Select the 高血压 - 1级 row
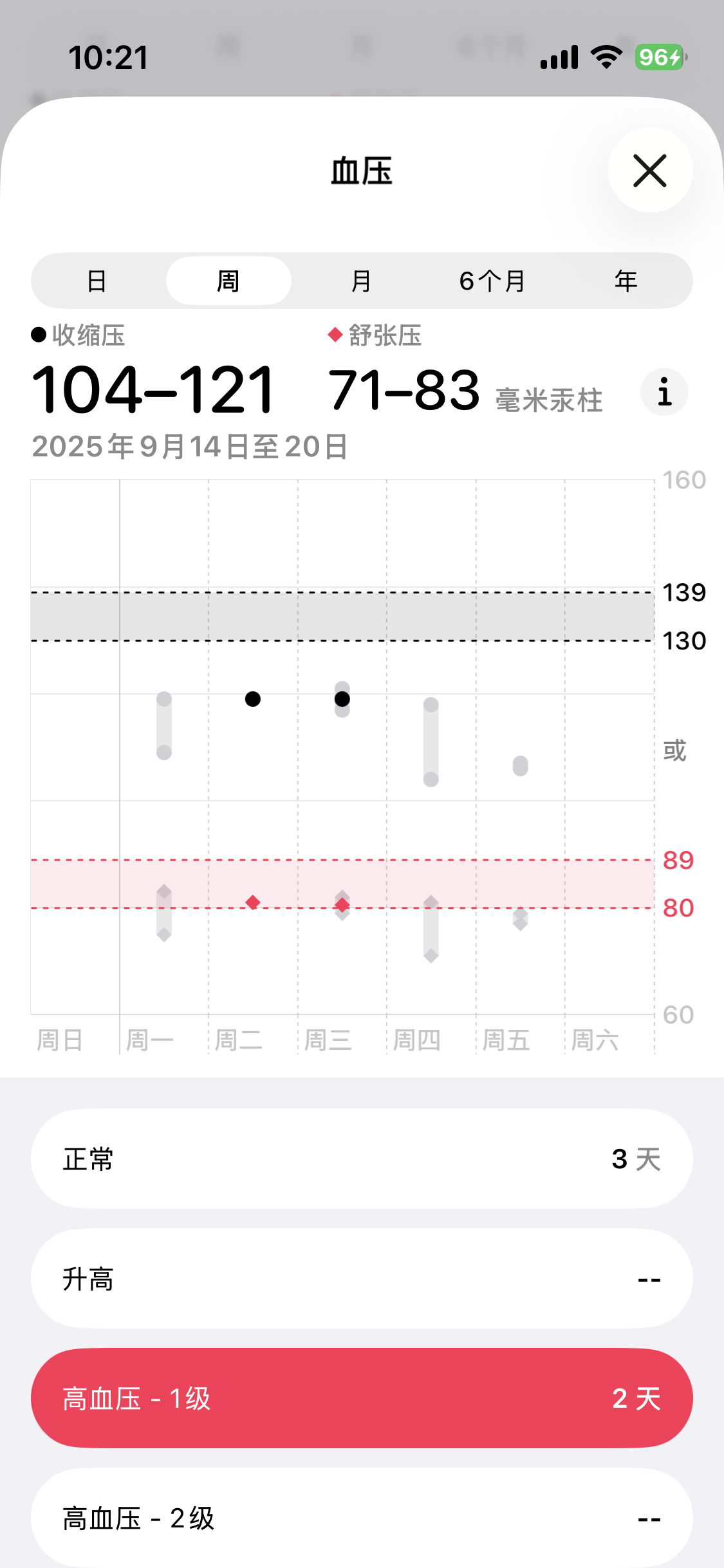The height and width of the screenshot is (1568, 724). coord(362,1398)
